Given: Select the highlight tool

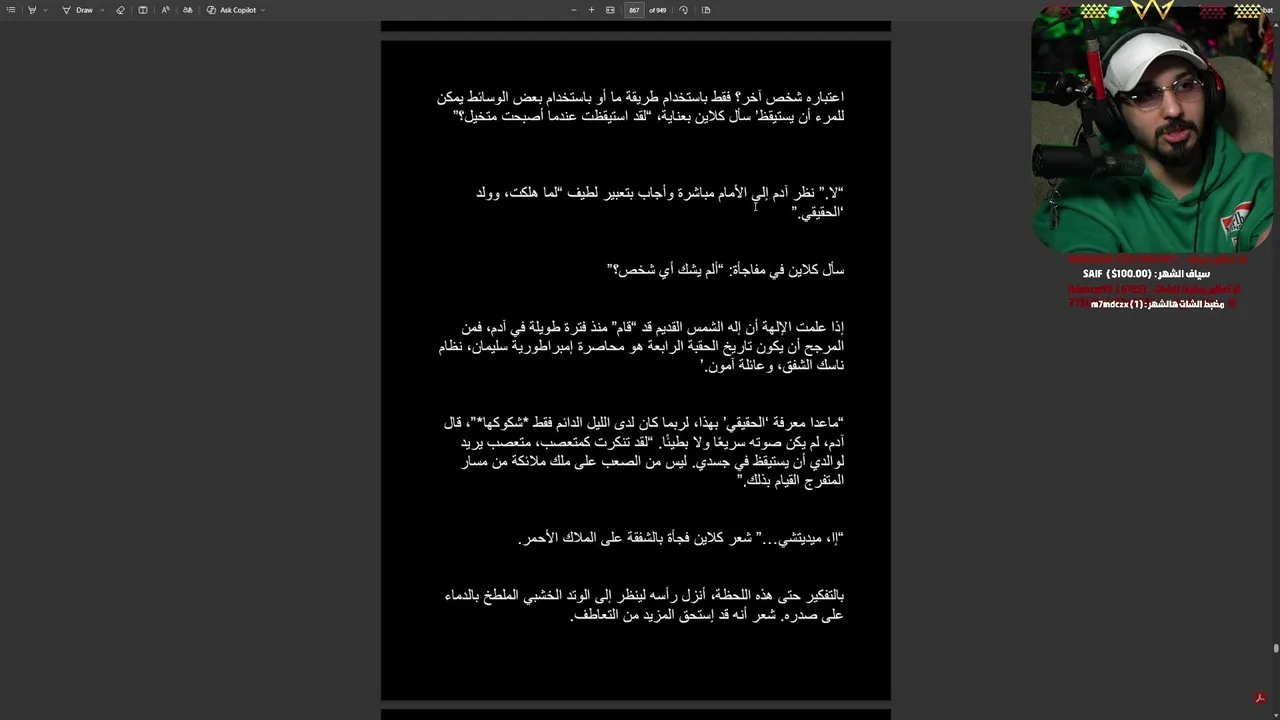Looking at the screenshot, I should (x=32, y=10).
